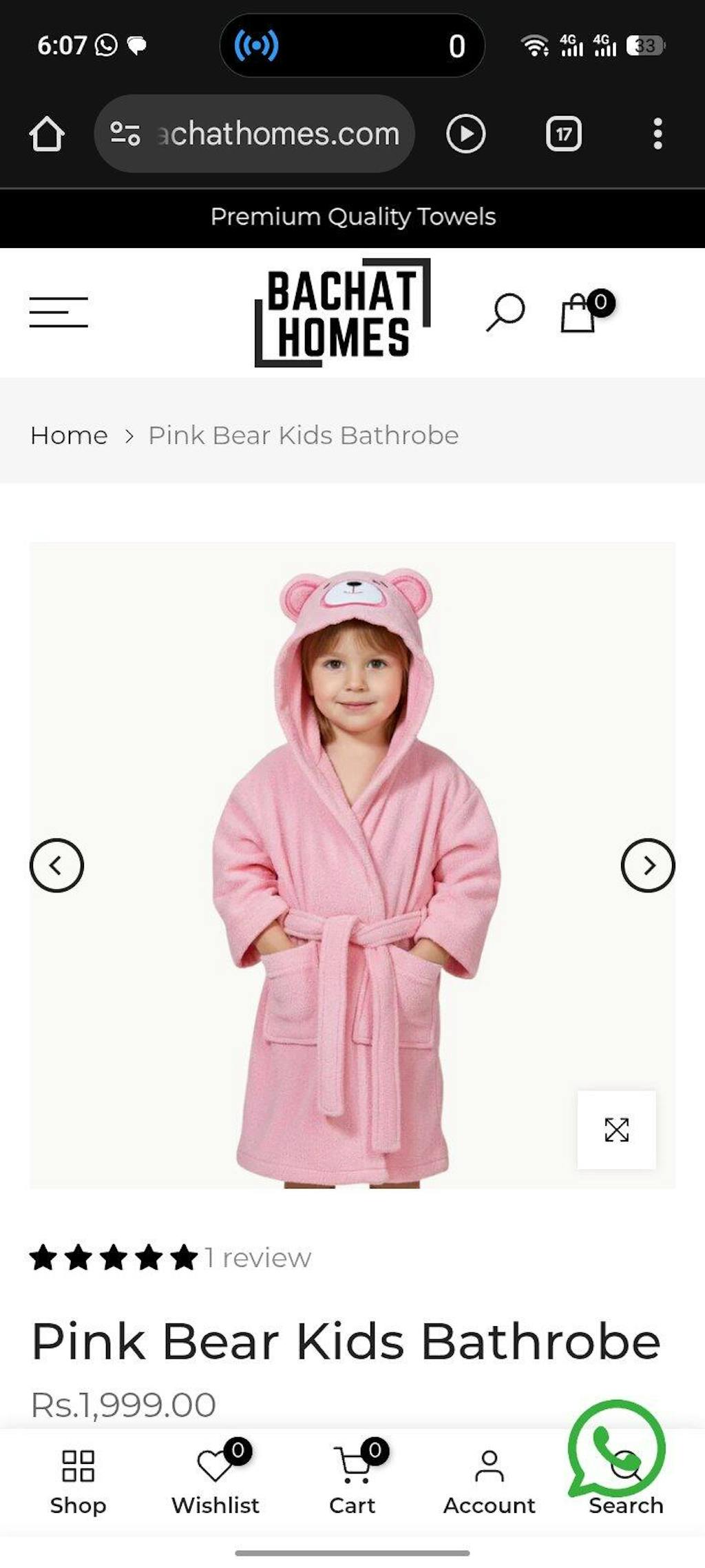
Task: Tap the header search magnifier icon
Action: point(506,312)
